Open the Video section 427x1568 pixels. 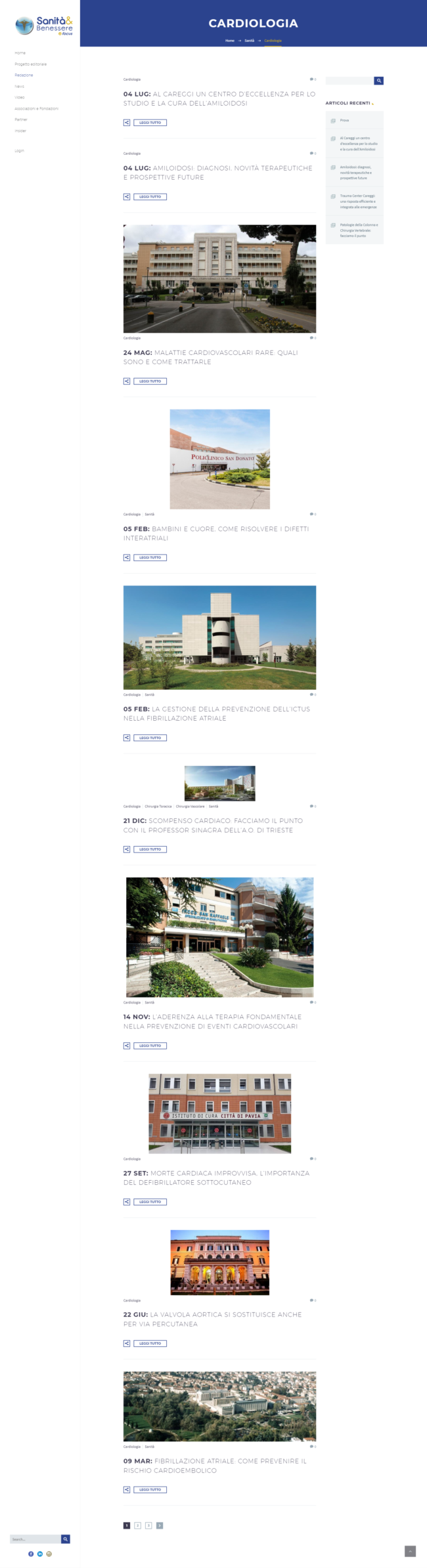pyautogui.click(x=19, y=97)
